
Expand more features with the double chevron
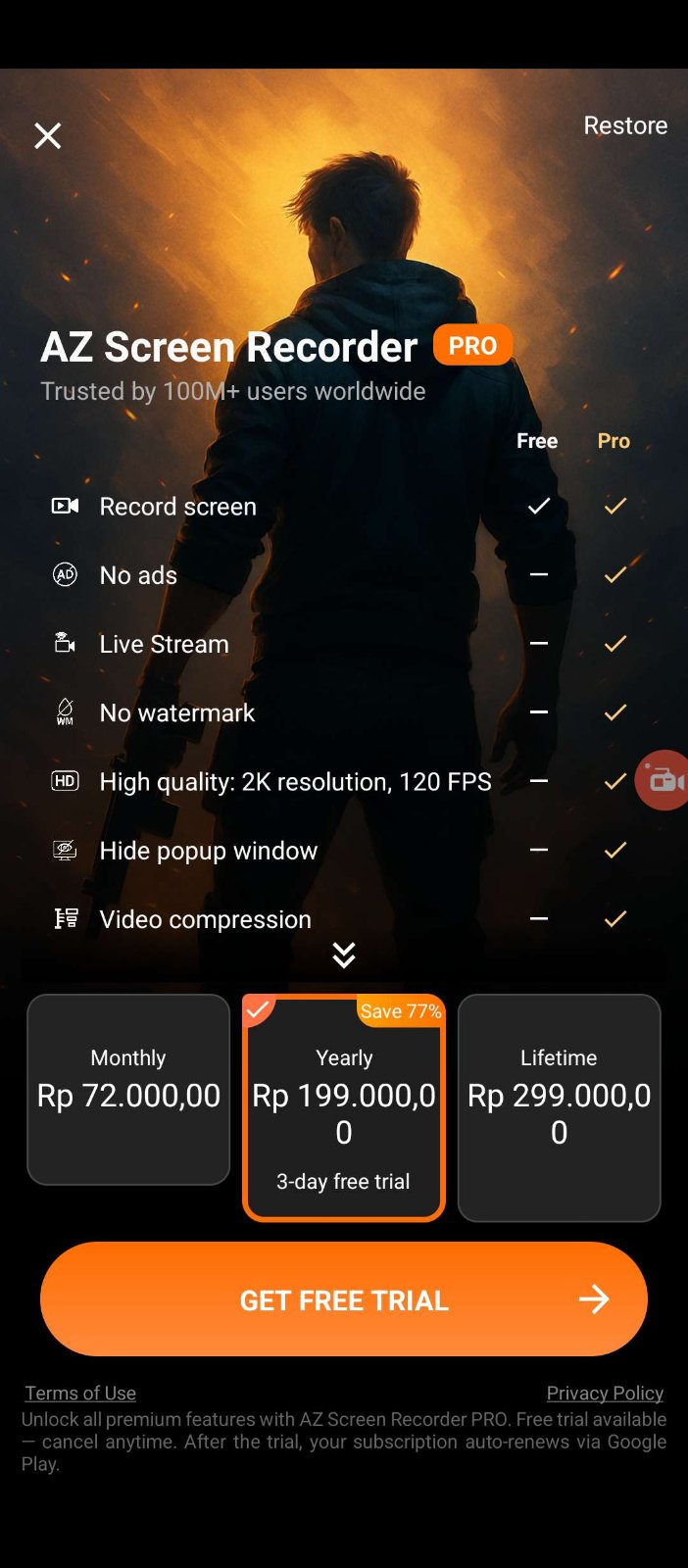point(344,955)
